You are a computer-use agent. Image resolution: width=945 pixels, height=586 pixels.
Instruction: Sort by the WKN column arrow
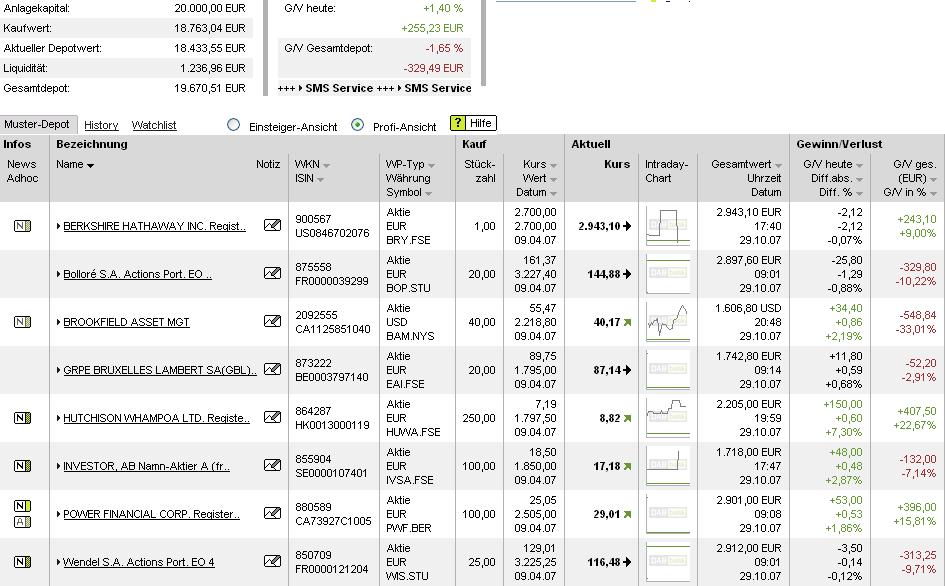[326, 165]
